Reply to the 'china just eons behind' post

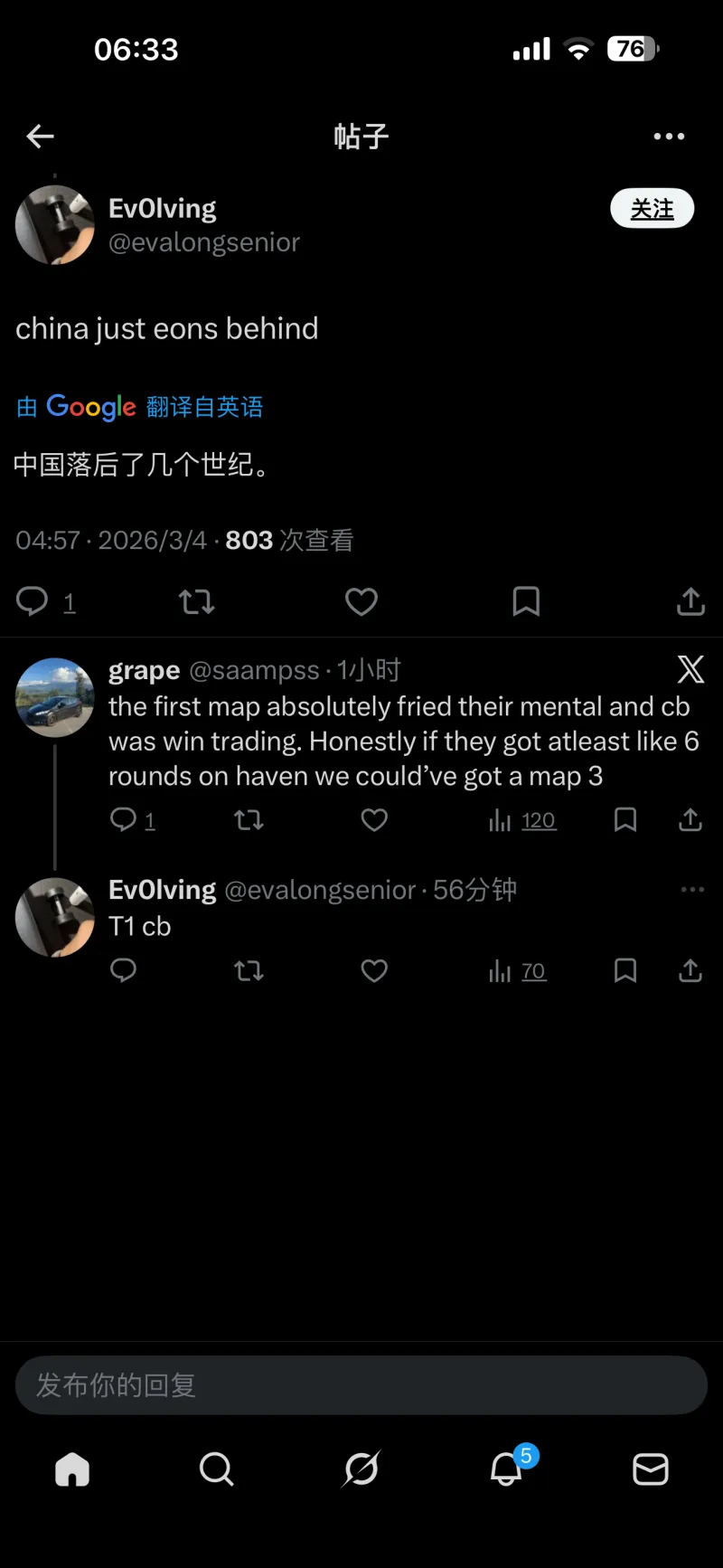33,601
